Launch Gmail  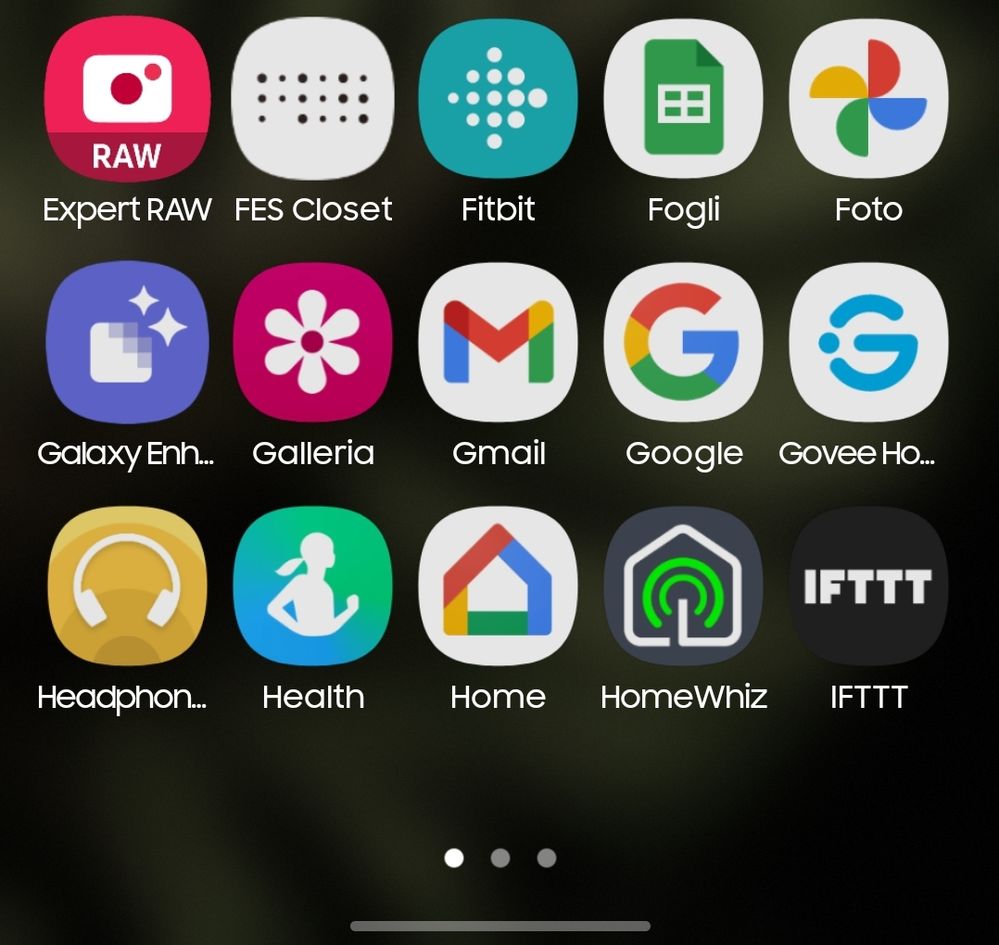(x=498, y=343)
